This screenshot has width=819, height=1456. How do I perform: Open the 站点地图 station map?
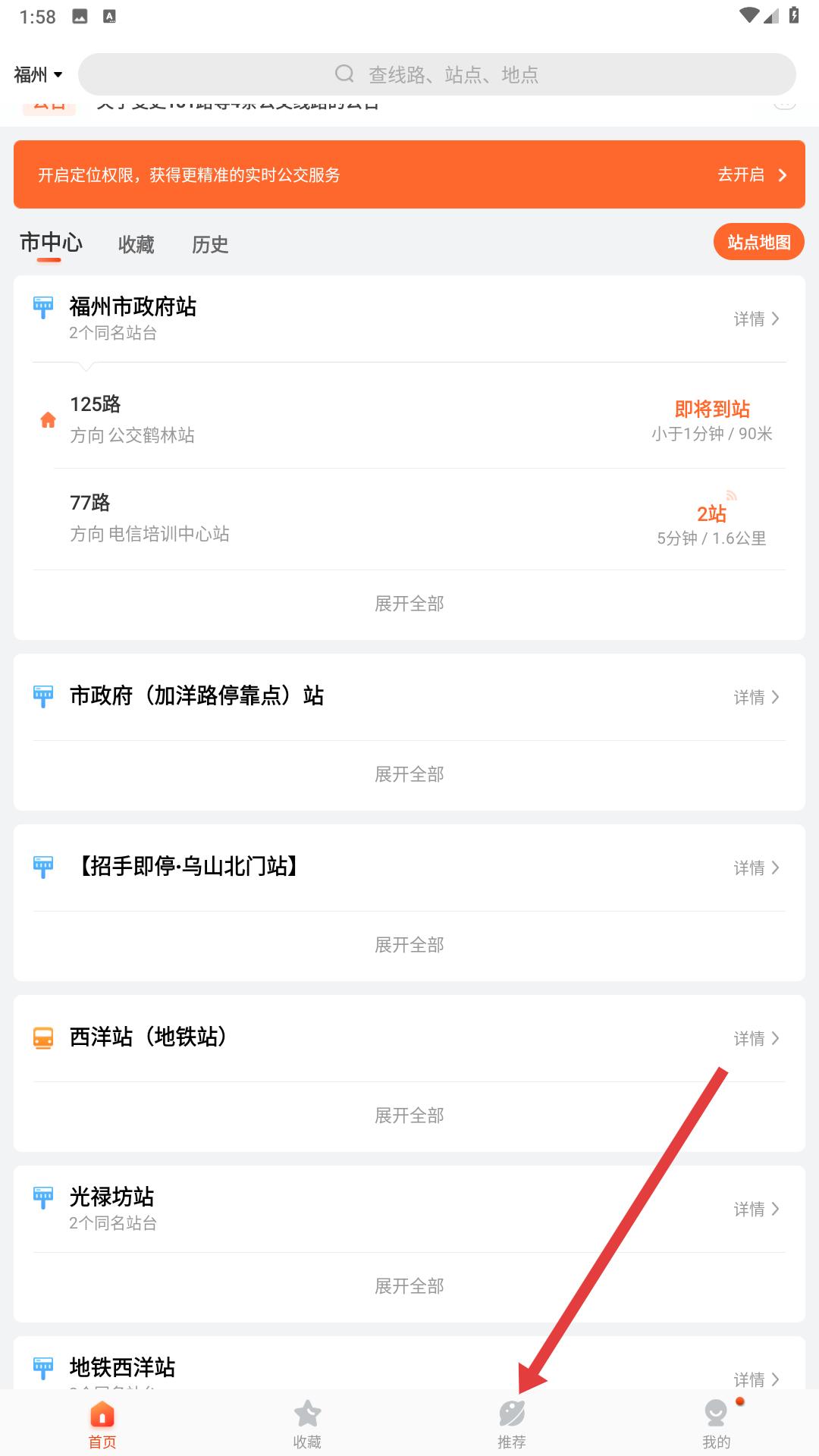(758, 242)
